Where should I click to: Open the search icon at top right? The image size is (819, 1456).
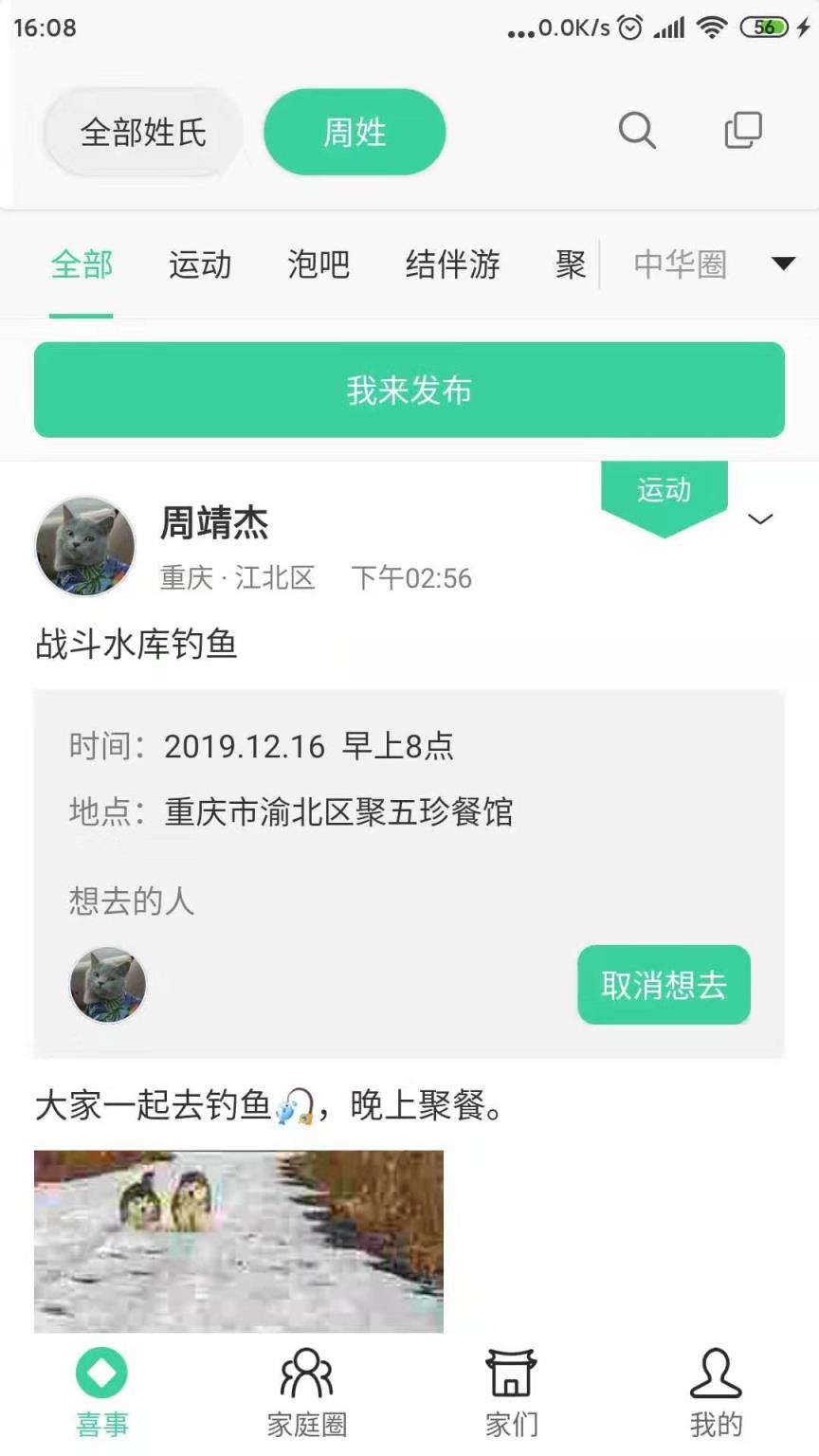tap(637, 132)
